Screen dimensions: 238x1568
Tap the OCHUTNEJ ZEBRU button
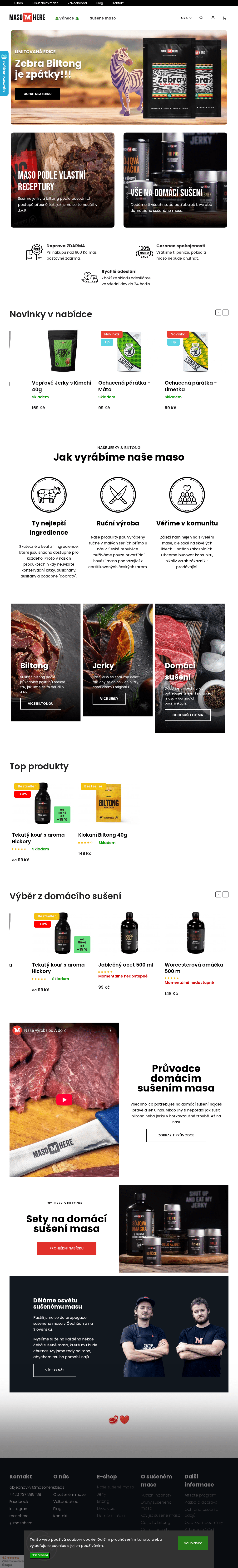[x=37, y=94]
